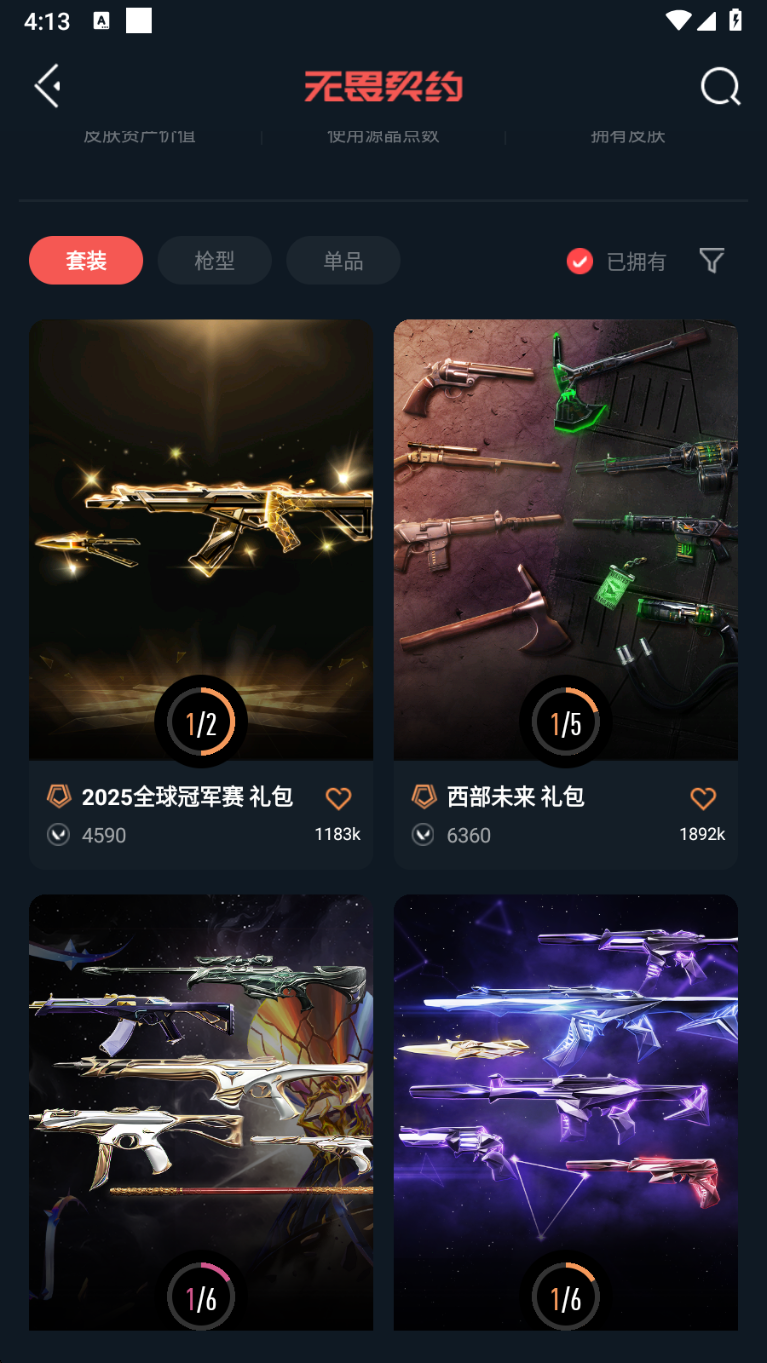Screen dimensions: 767x1363
Task: Uncheck the 已拥有 filter checkbox
Action: tap(580, 261)
